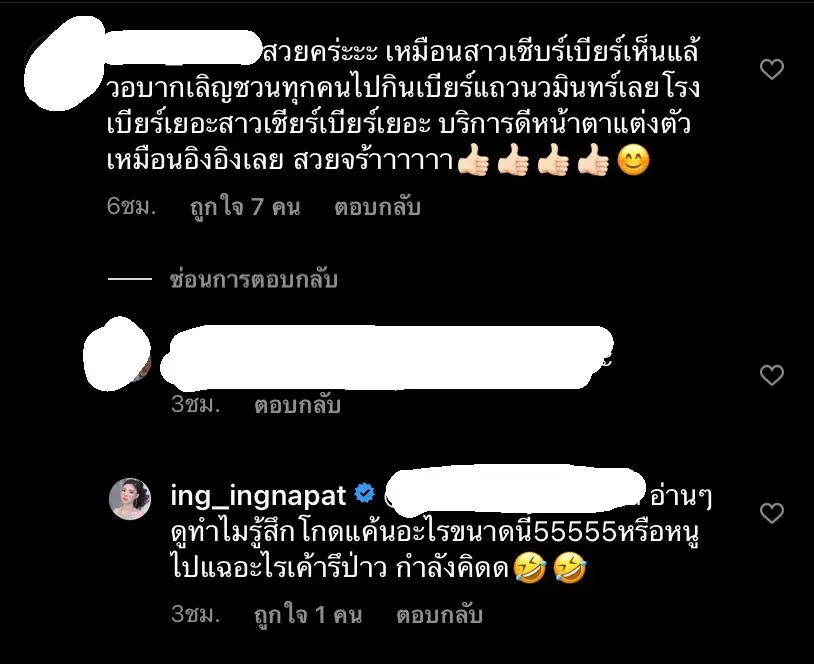Tap ตอบกลับ under the 6ชม. comment

tap(377, 207)
